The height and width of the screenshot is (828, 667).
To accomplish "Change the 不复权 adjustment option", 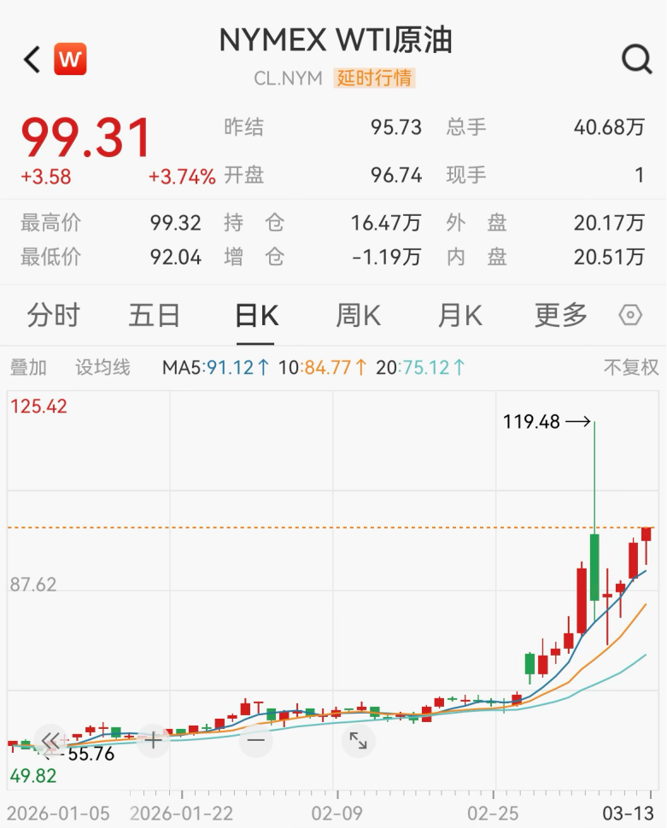I will coord(631,368).
